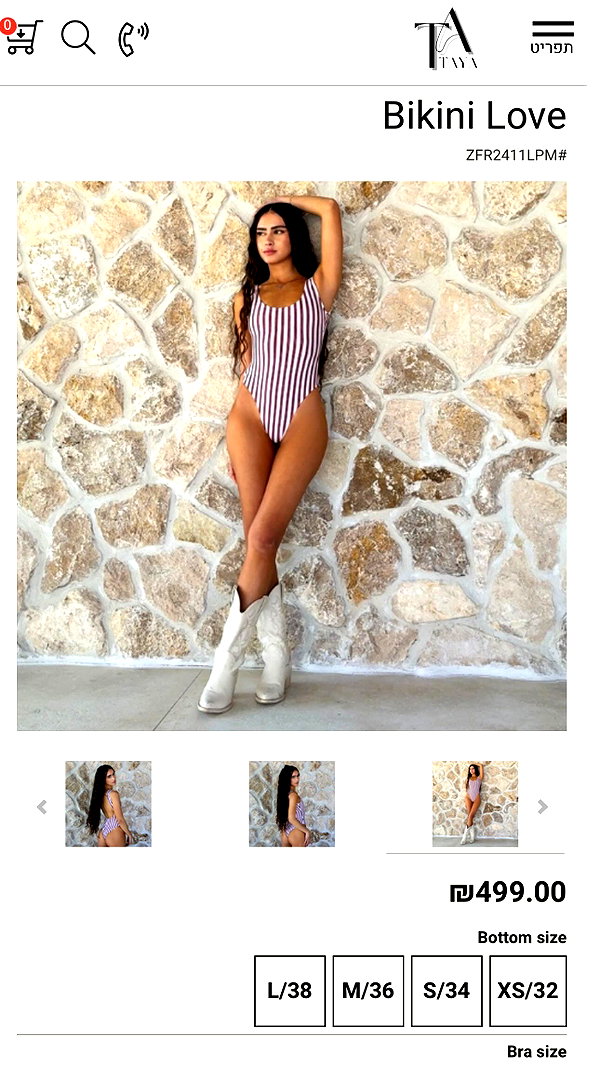
Task: Pick bottom size S/34
Action: 446,991
